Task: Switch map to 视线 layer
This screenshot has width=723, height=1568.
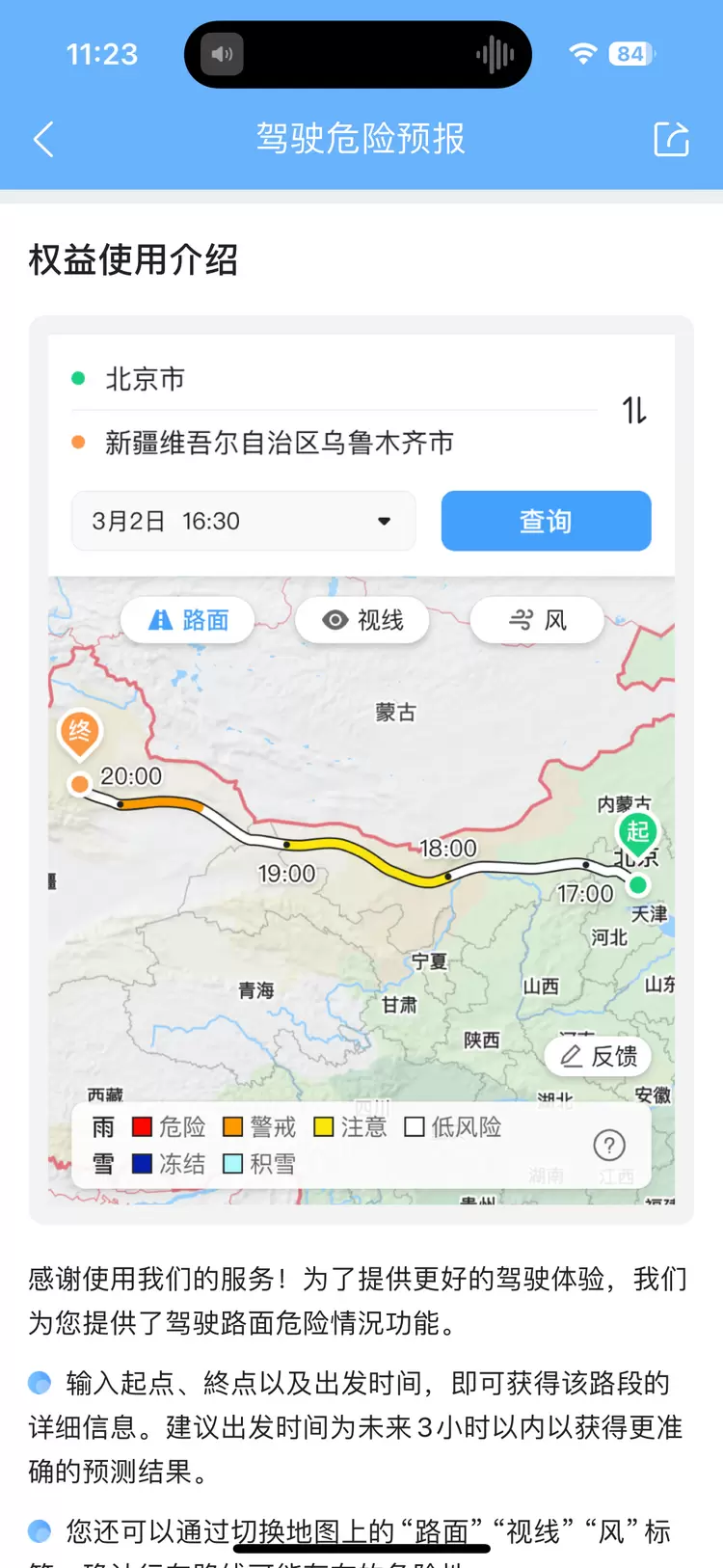Action: (361, 620)
